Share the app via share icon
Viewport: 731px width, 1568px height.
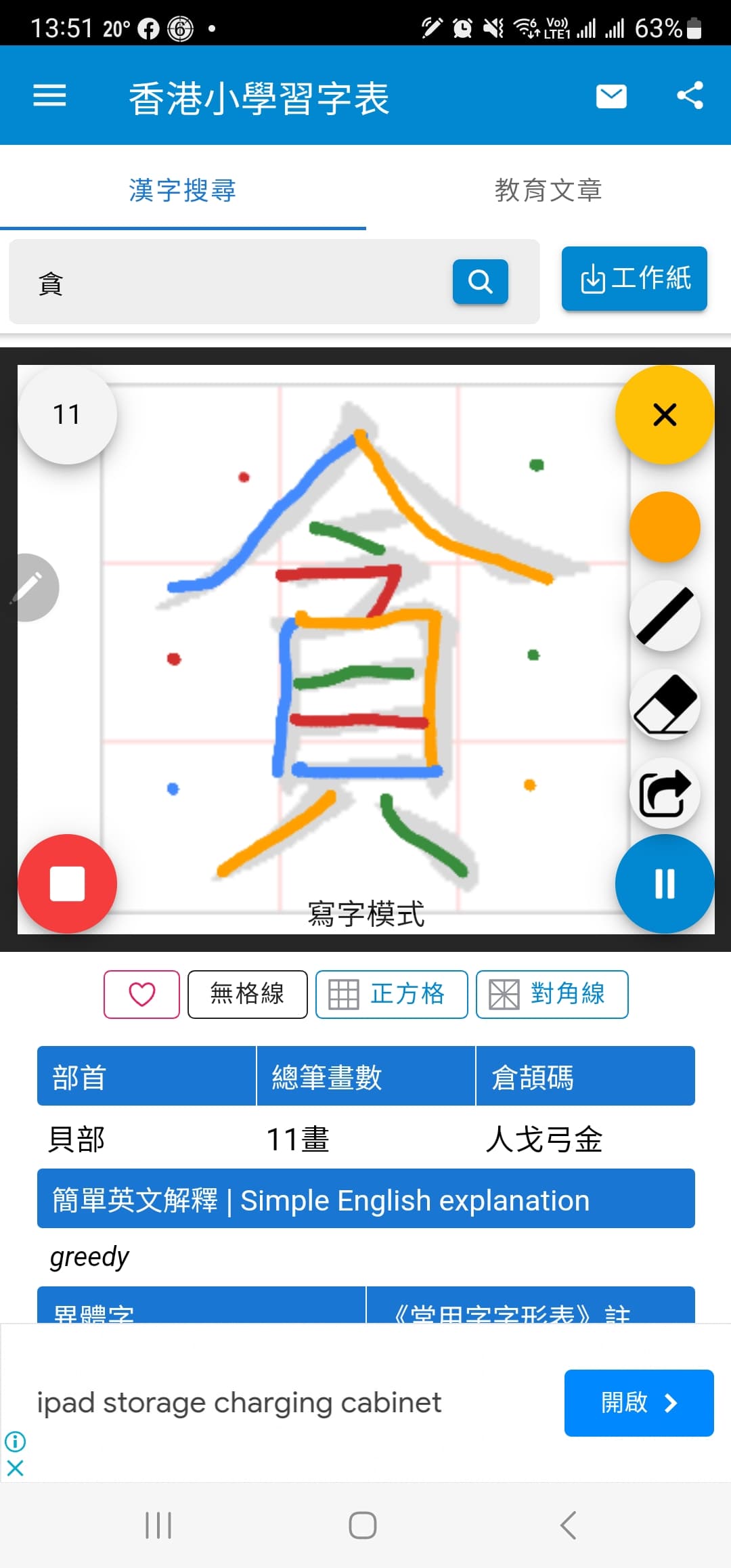click(x=690, y=95)
